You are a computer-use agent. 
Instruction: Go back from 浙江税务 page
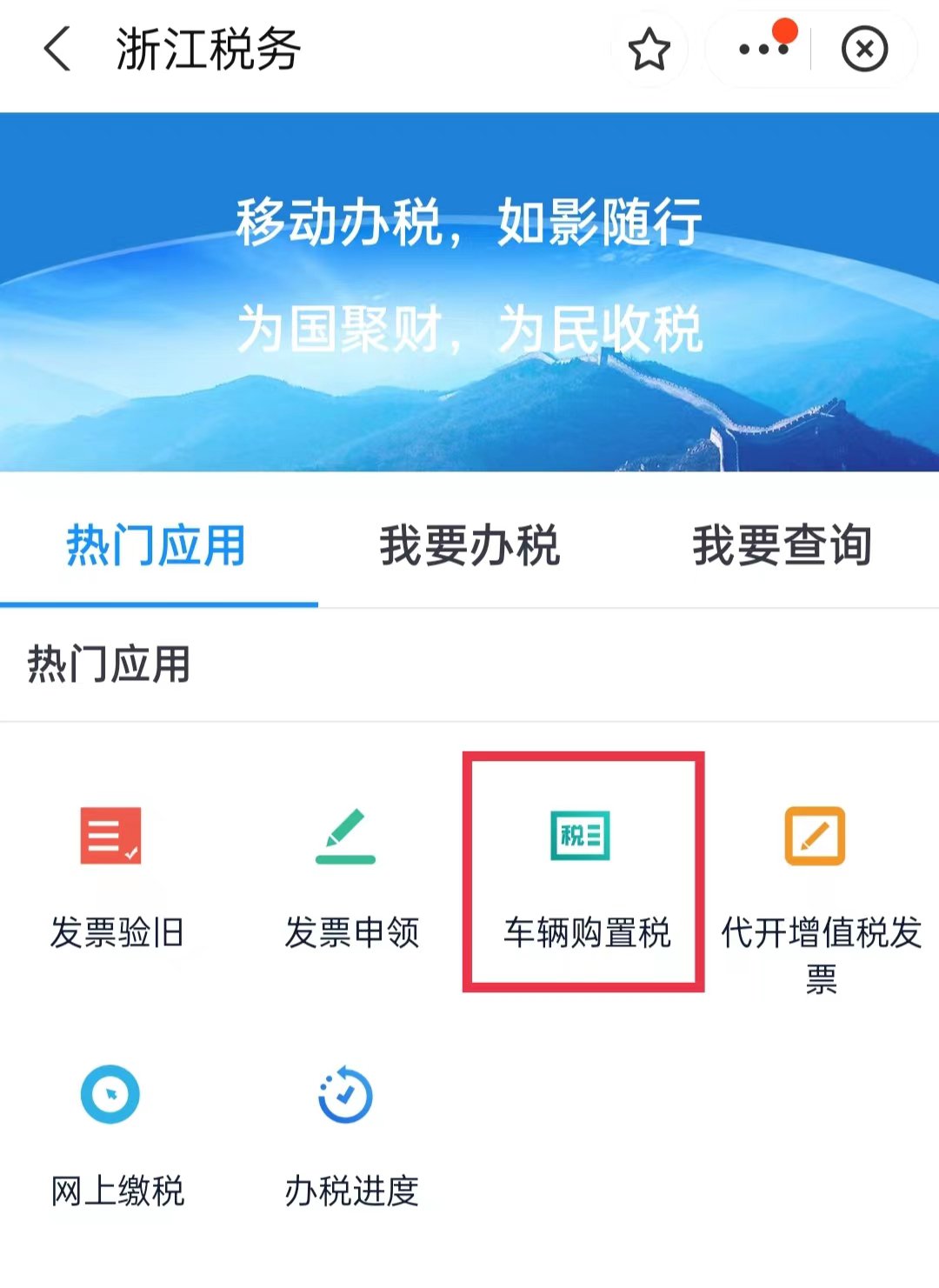(x=57, y=49)
